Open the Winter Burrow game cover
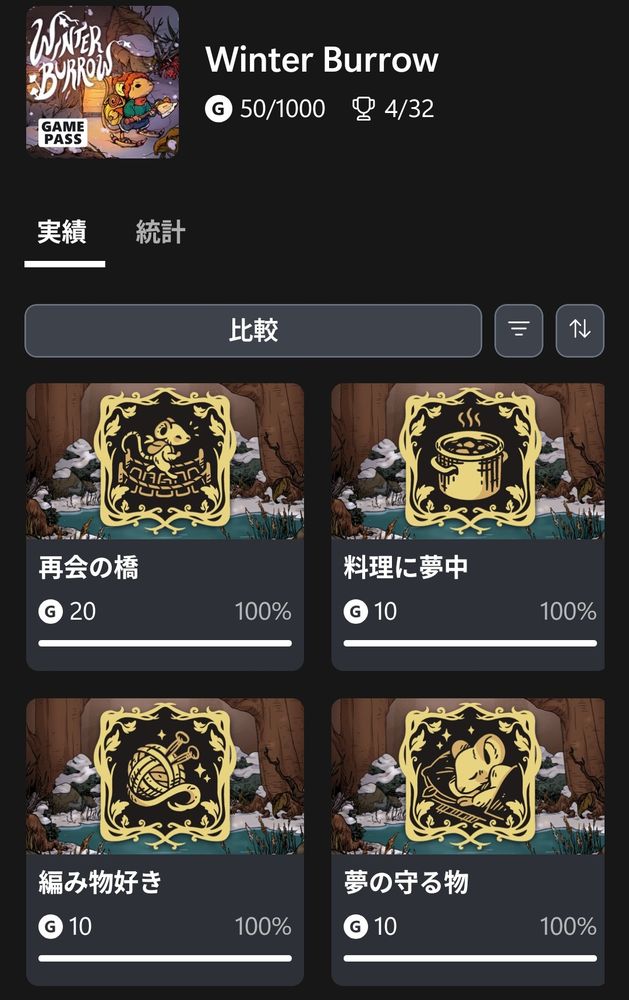This screenshot has width=629, height=1000. pos(102,82)
